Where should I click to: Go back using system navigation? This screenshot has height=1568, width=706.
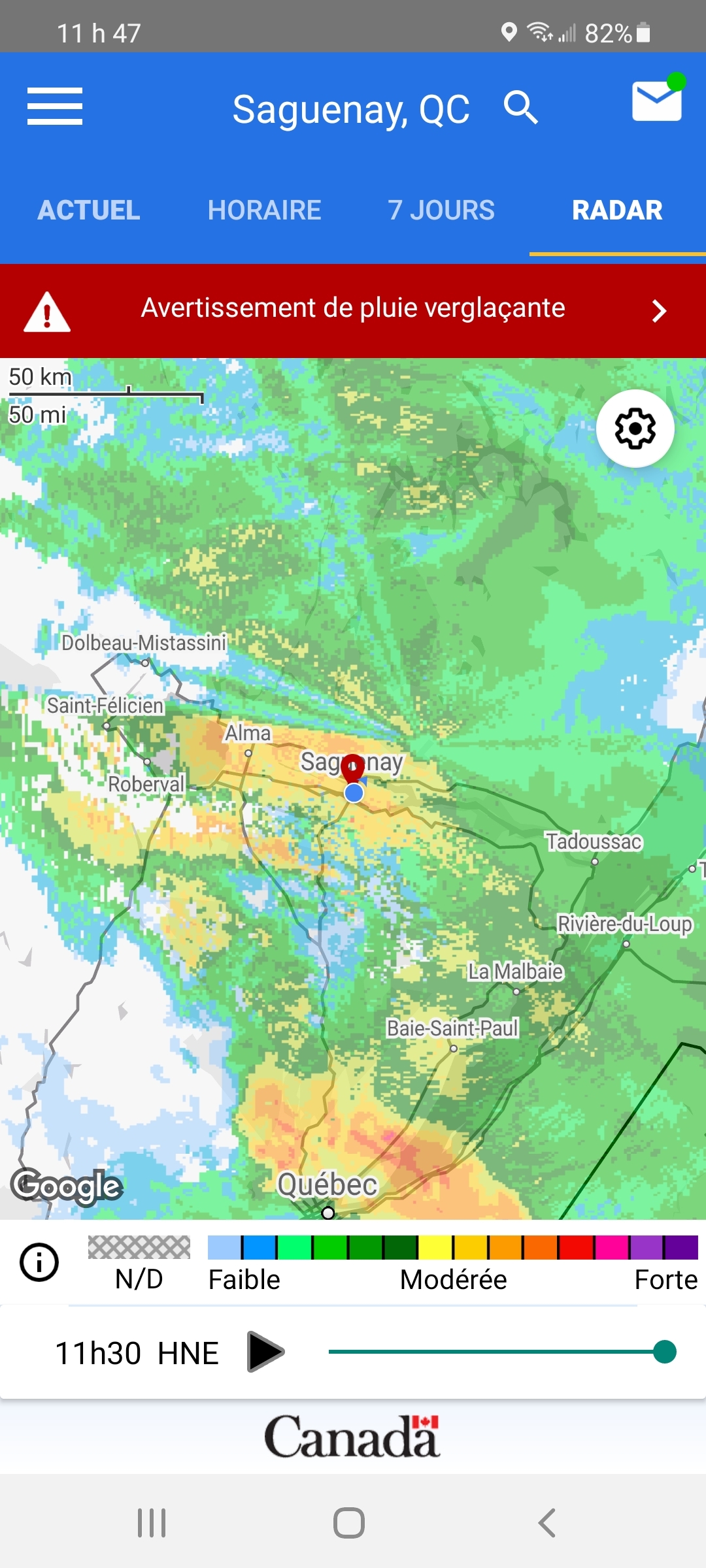point(546,1523)
